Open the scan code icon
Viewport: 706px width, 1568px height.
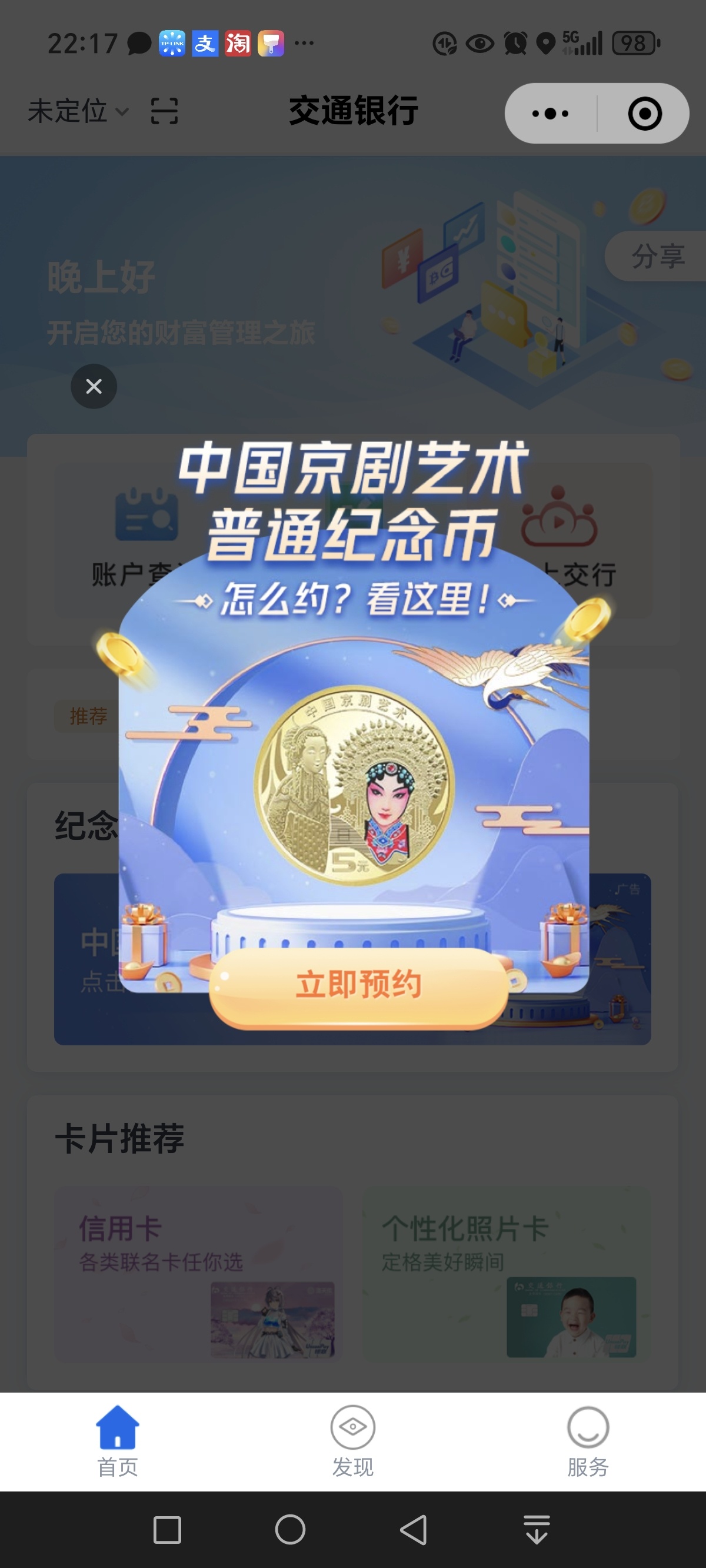click(x=164, y=111)
